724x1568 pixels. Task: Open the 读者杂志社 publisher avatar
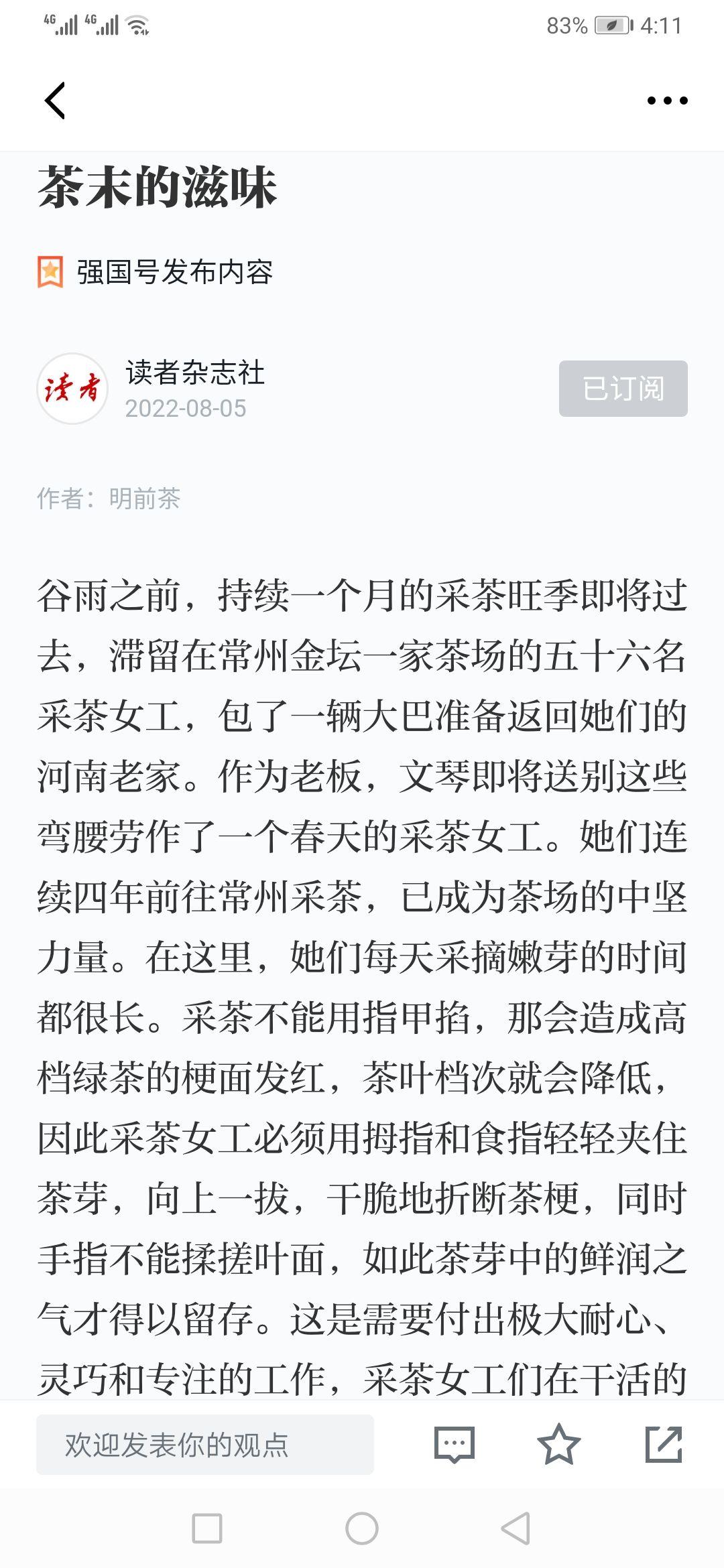[x=72, y=389]
